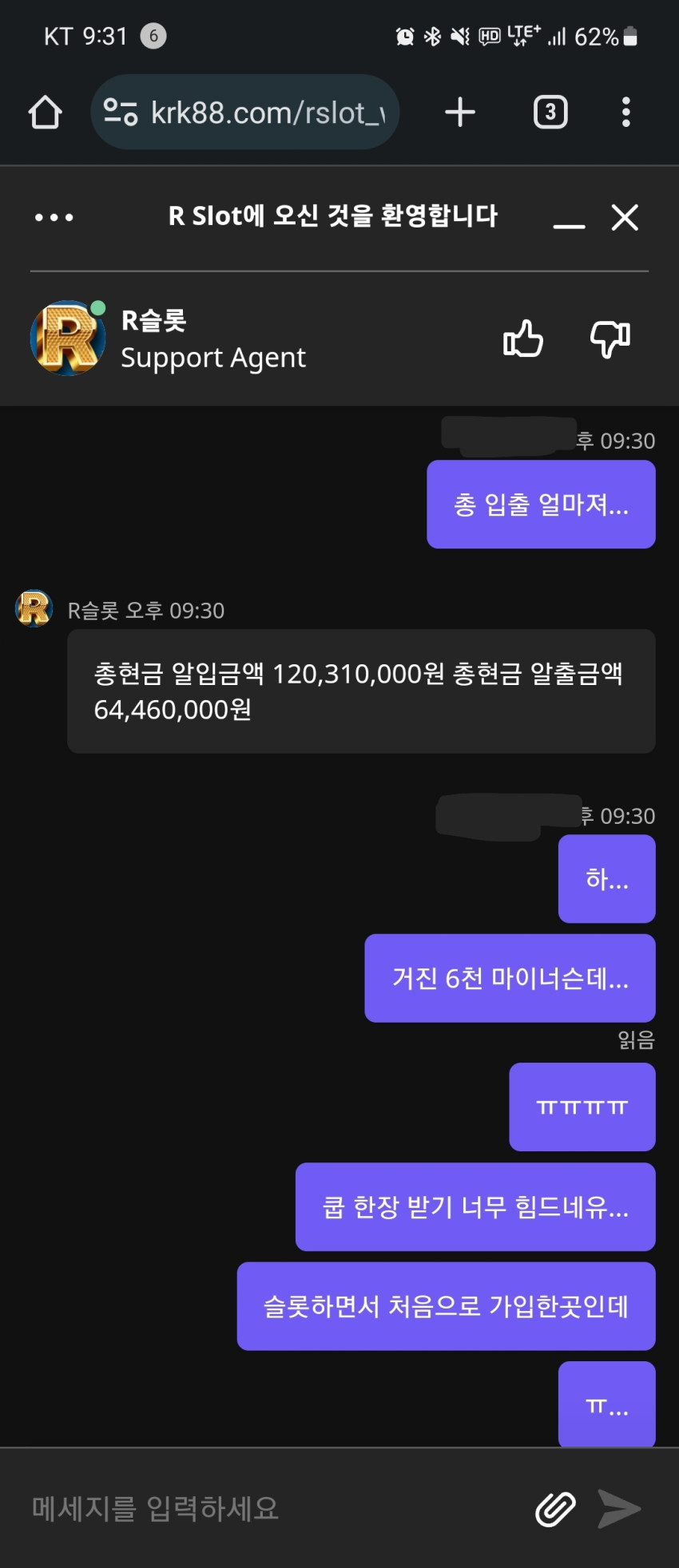The height and width of the screenshot is (1568, 679).
Task: Tap the krk88.com address bar
Action: click(x=245, y=113)
